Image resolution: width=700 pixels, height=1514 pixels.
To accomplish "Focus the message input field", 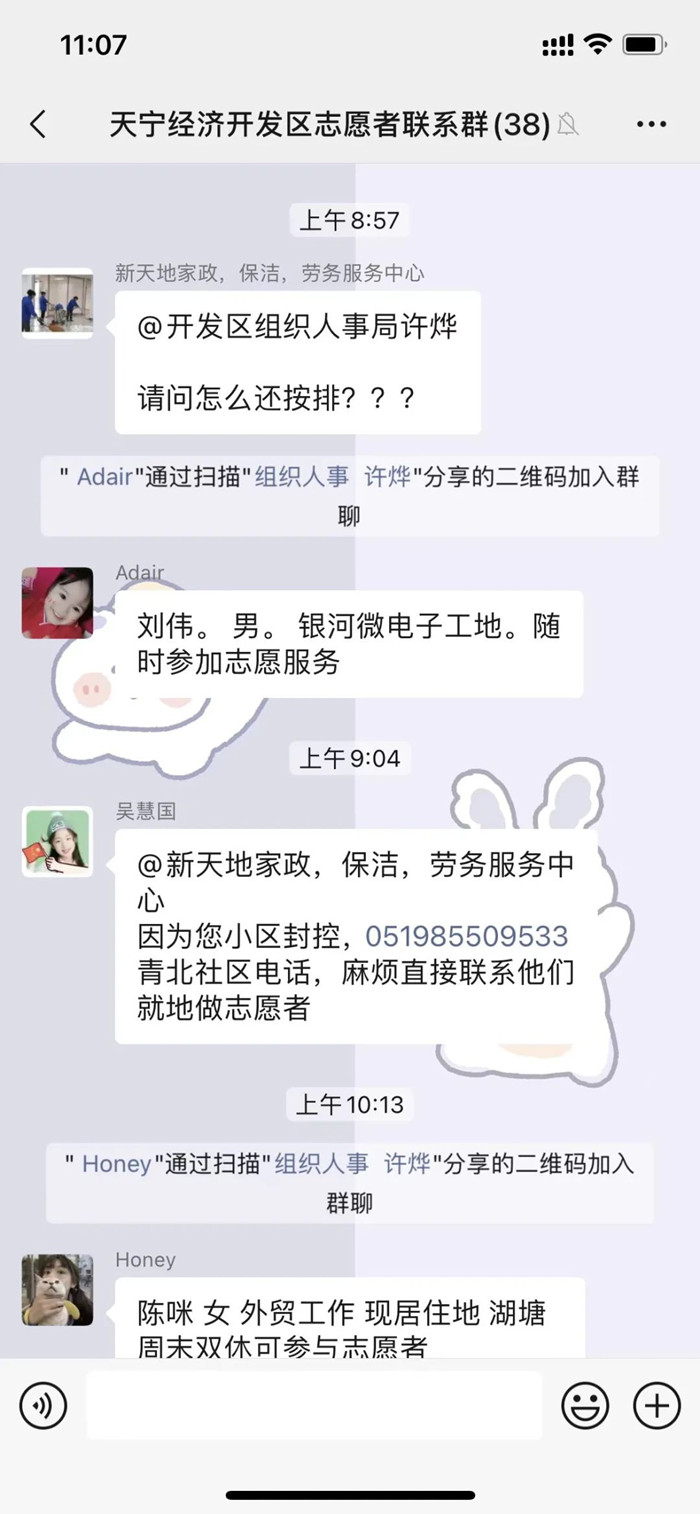I will (313, 1405).
